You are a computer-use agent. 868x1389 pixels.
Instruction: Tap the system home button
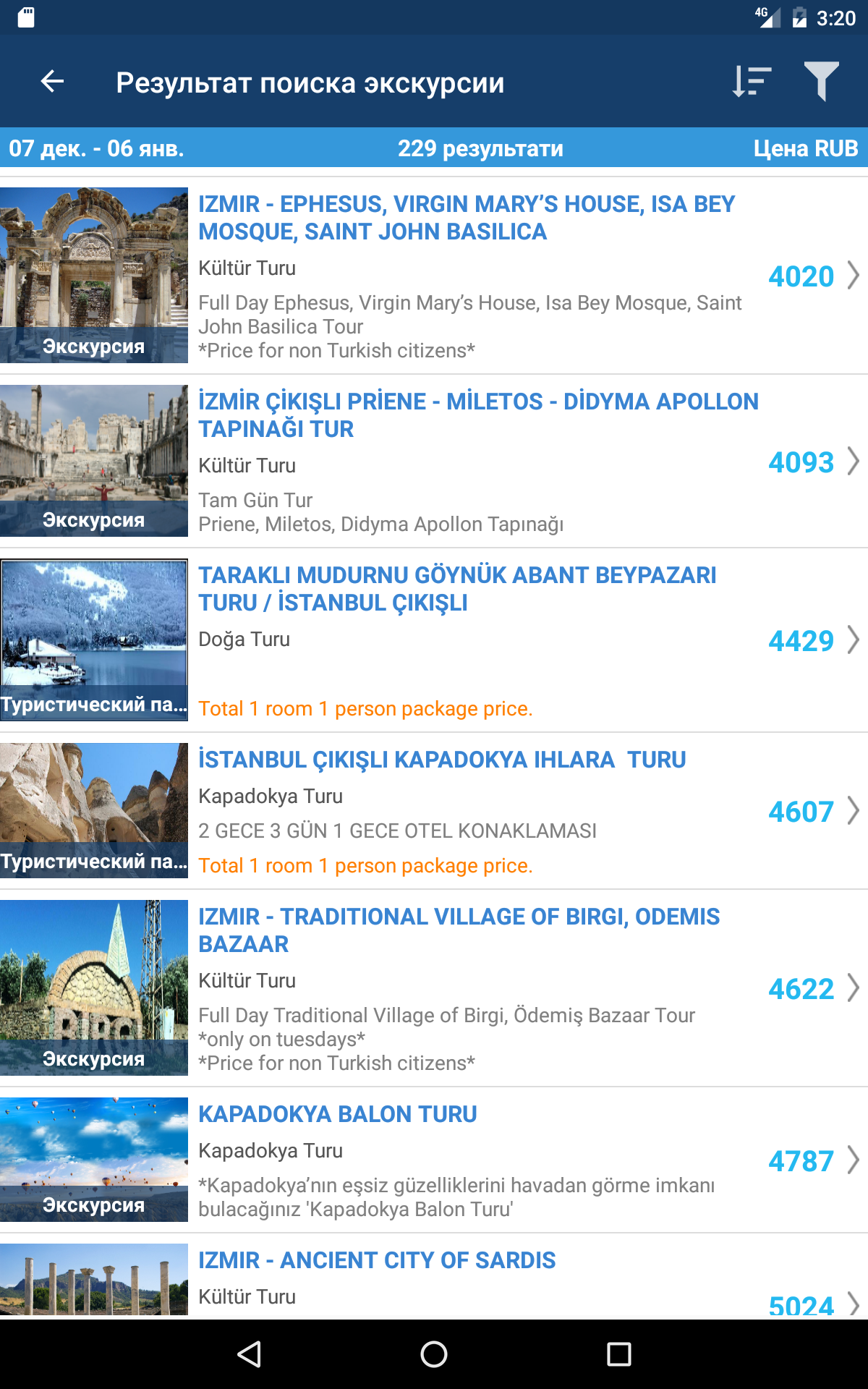coord(434,1354)
